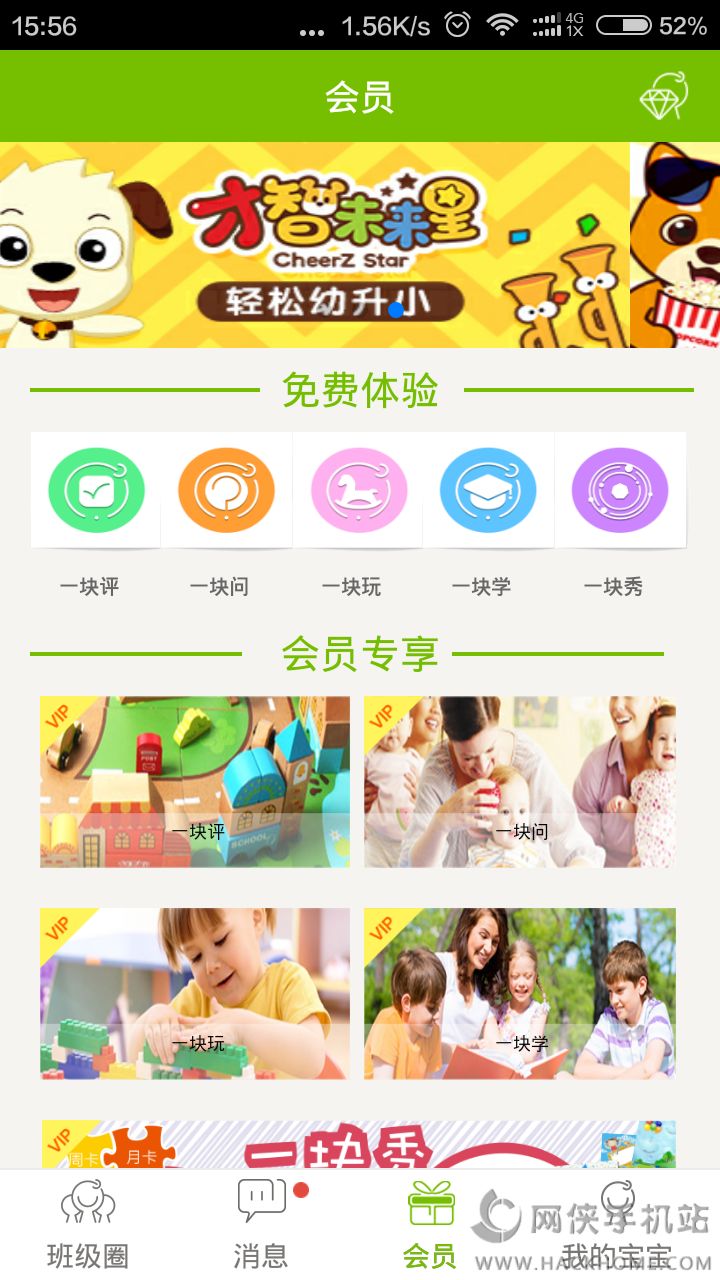Open the CheerZ Star banner
720x1280 pixels.
click(315, 245)
